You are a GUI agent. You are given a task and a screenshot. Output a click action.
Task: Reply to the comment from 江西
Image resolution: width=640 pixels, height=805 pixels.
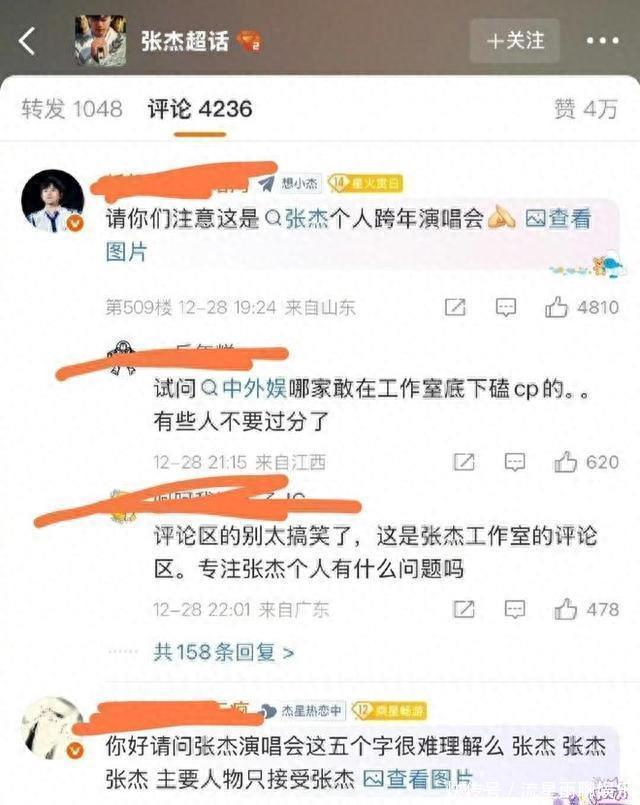point(515,462)
